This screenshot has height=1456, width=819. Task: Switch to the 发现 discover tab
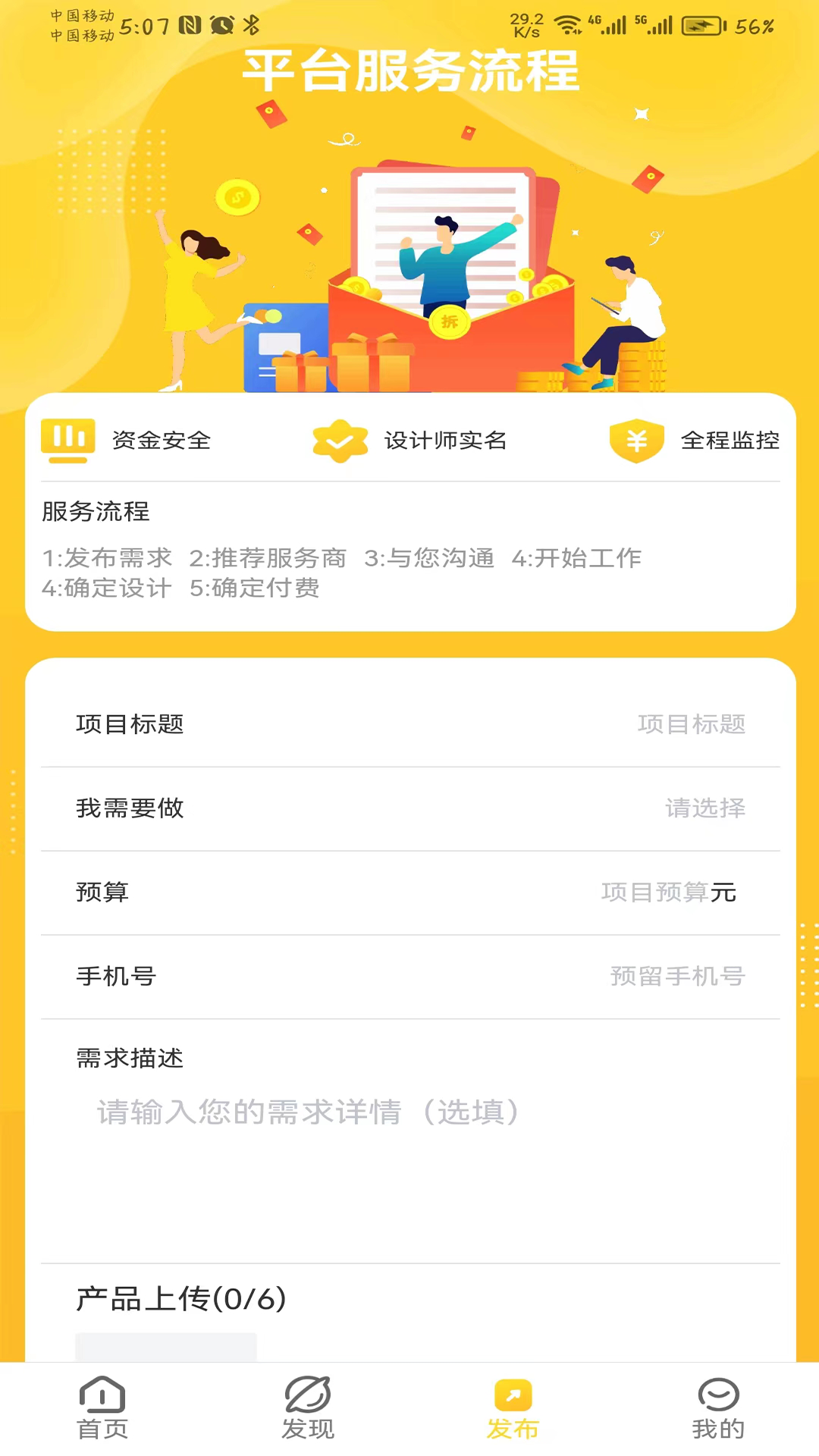307,1407
